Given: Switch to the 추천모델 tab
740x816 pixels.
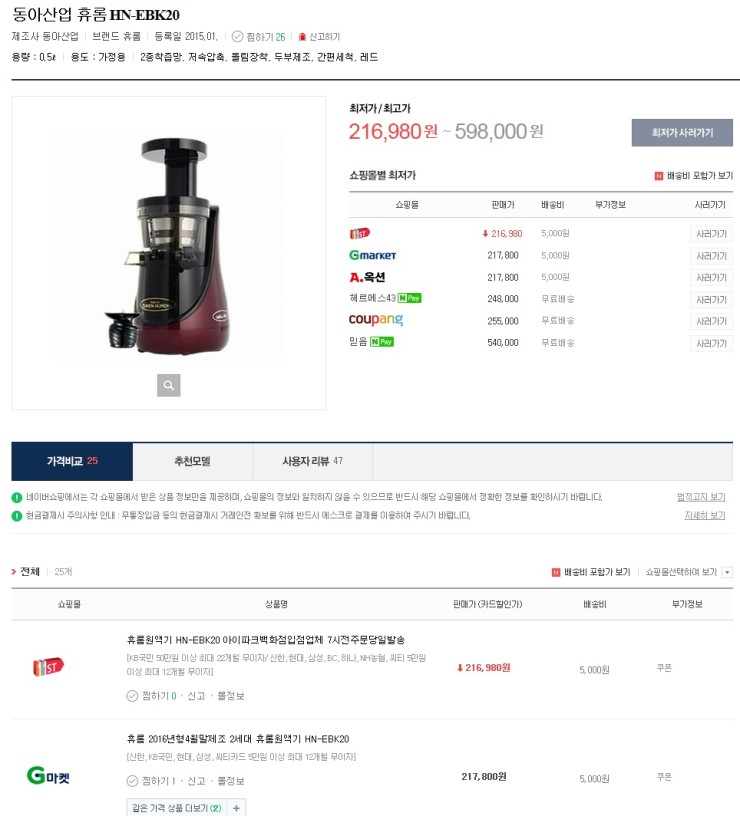Looking at the screenshot, I should (x=192, y=462).
